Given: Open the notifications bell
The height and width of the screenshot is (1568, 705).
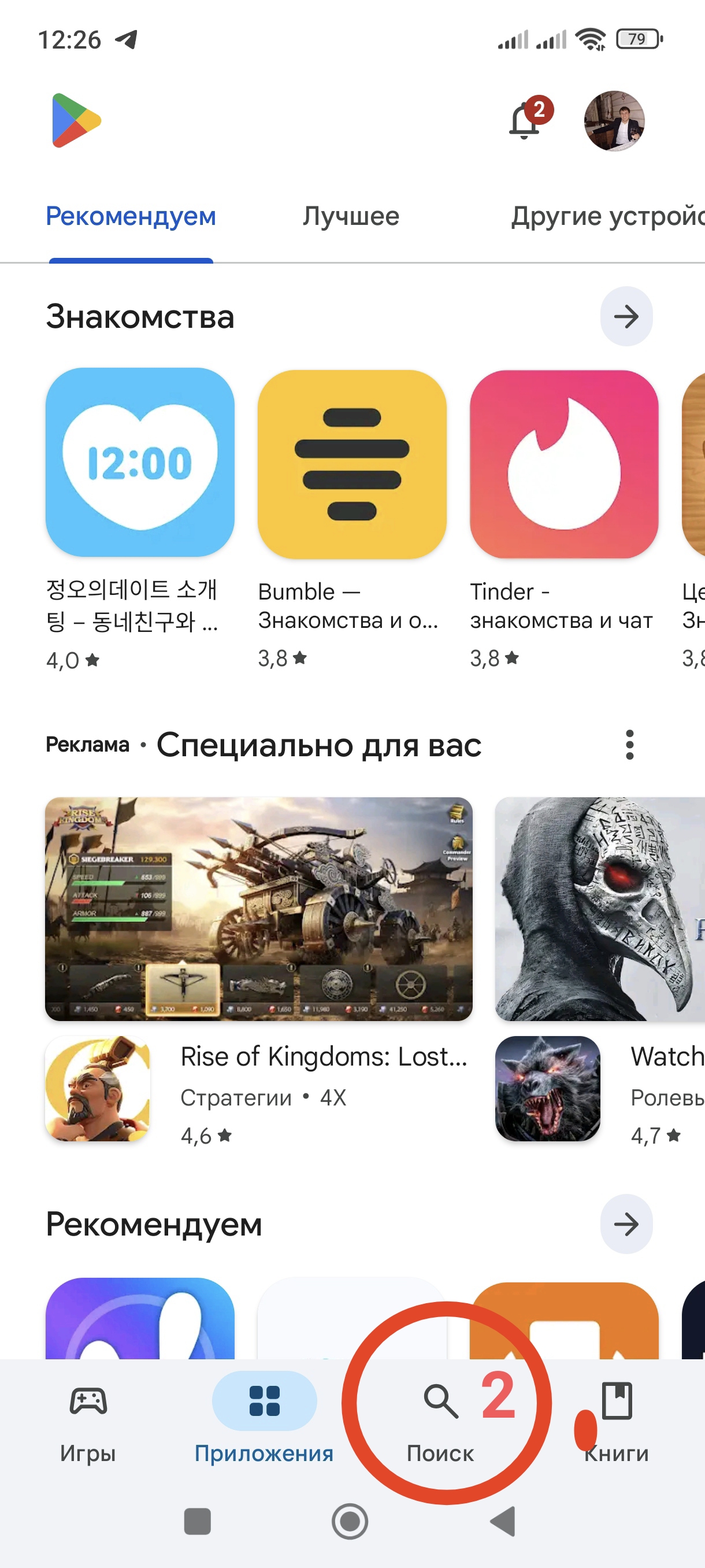Looking at the screenshot, I should (x=525, y=121).
